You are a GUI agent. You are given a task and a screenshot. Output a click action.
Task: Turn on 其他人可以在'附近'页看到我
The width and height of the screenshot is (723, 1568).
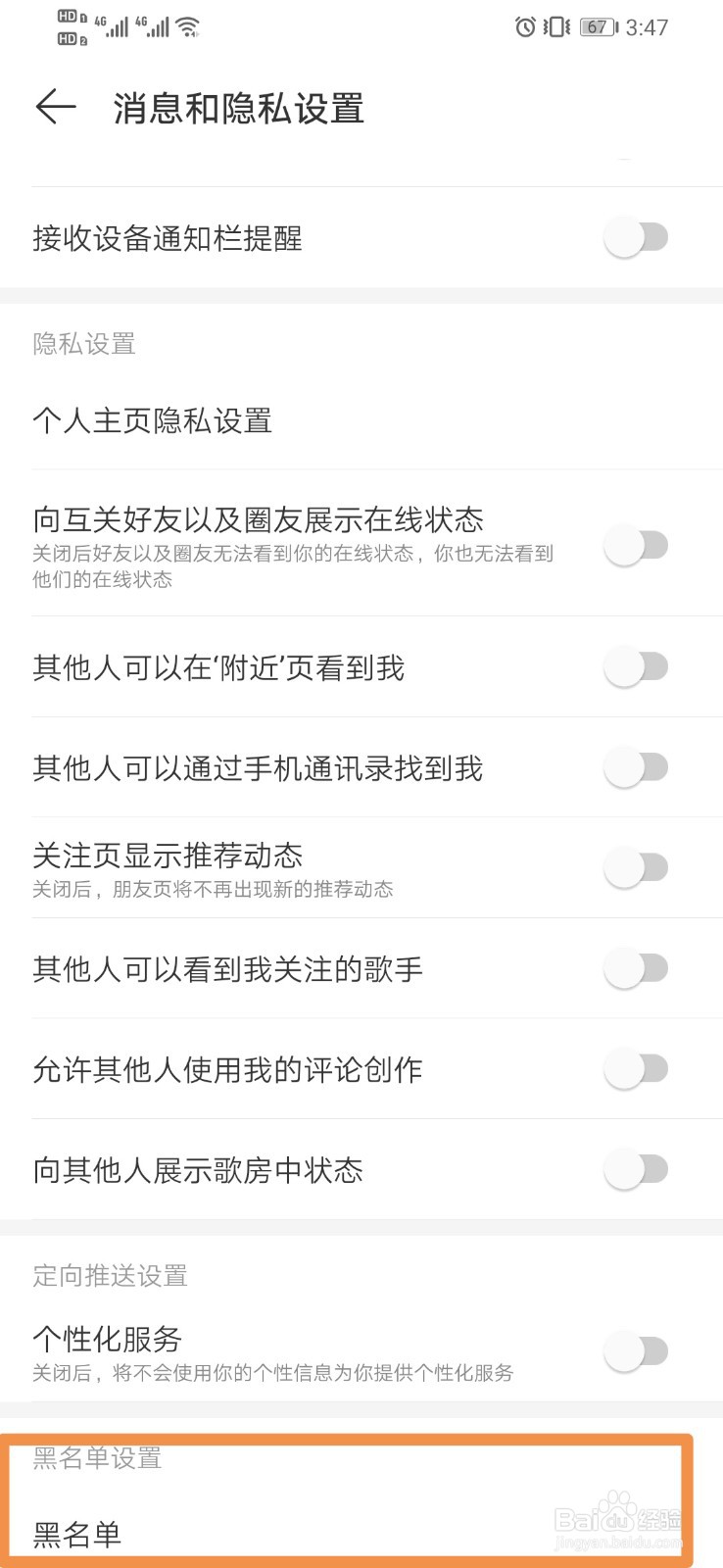(637, 667)
